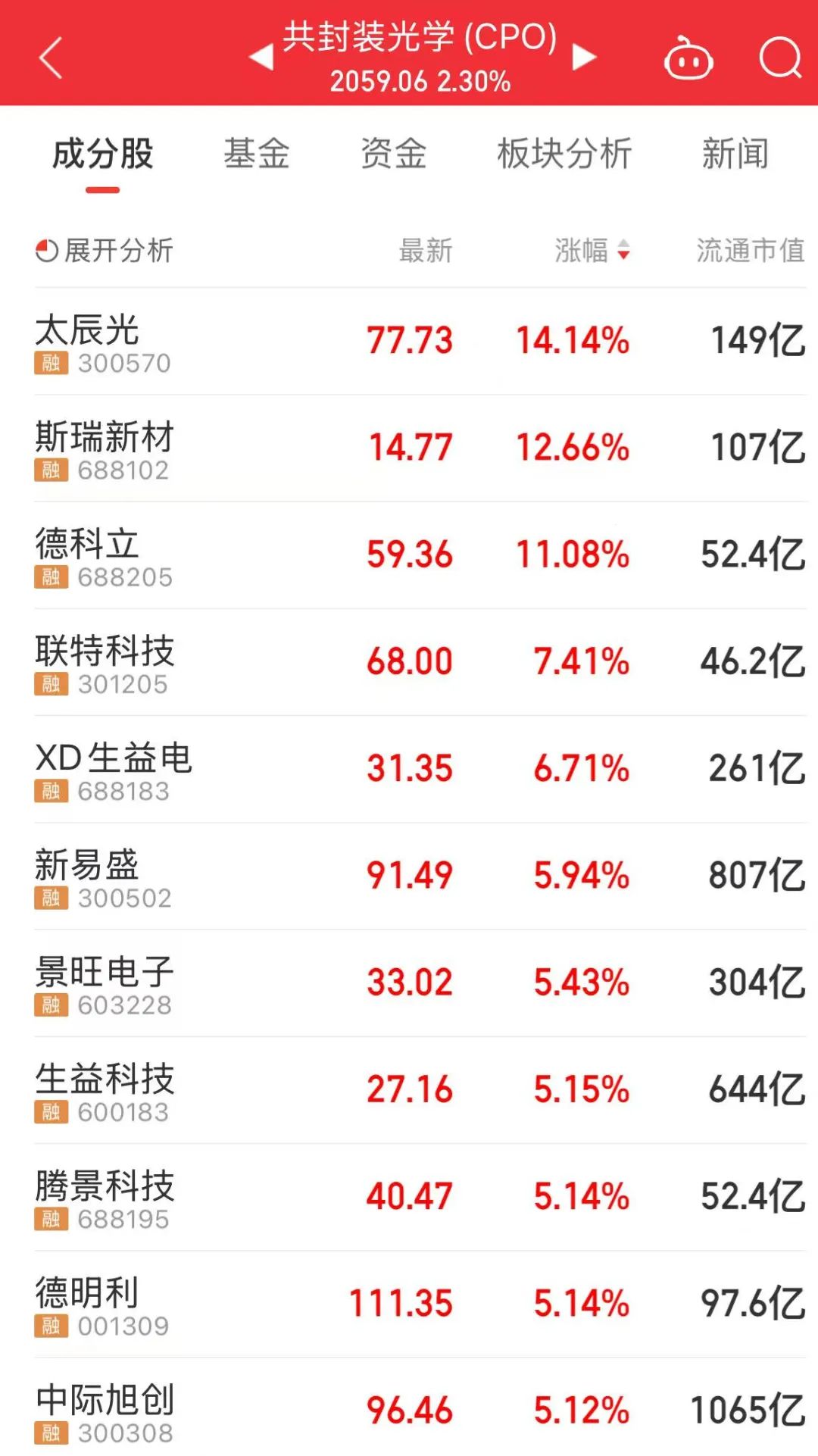Open the robot assistant icon
This screenshot has width=818, height=1456.
pyautogui.click(x=688, y=58)
